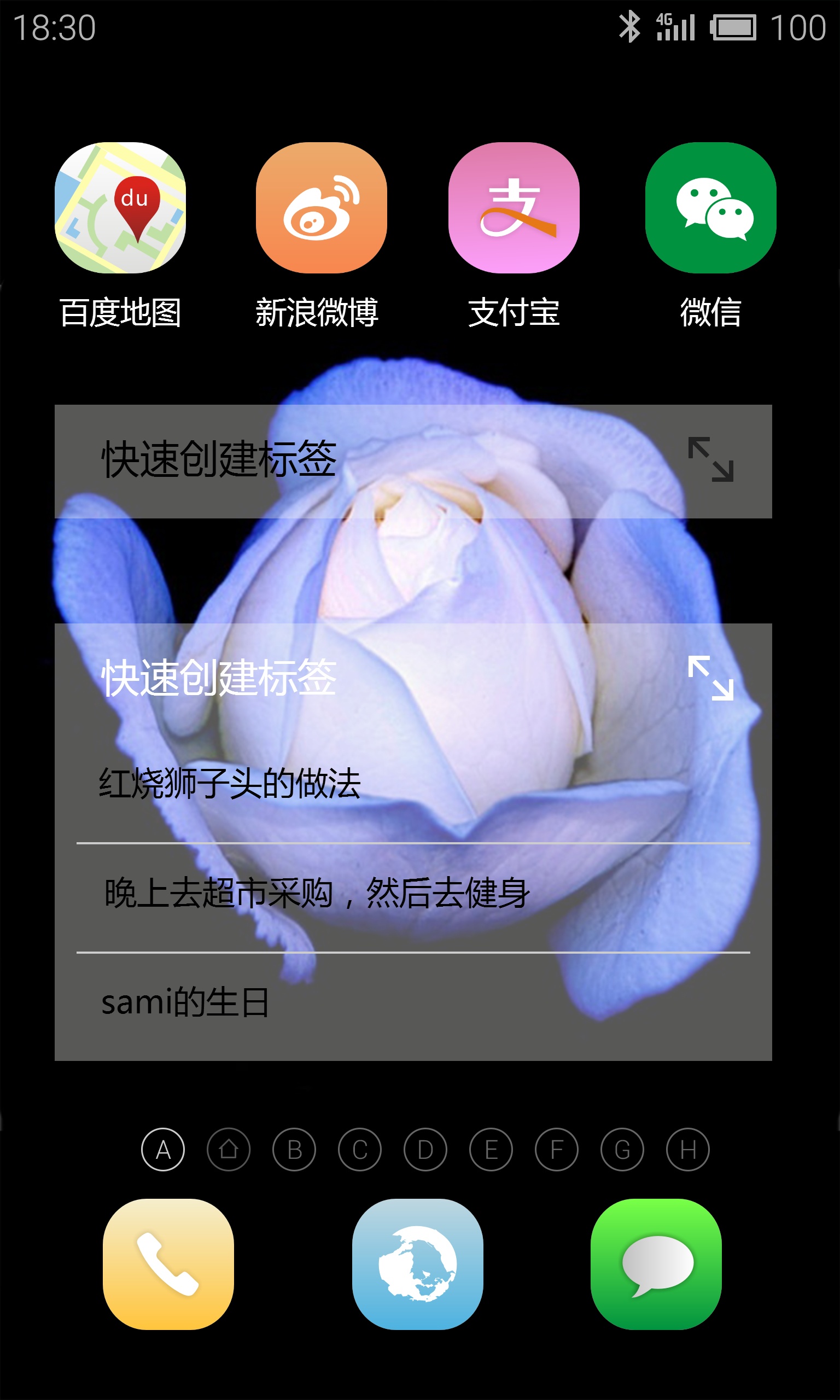Select page F indicator
This screenshot has width=840, height=1400.
[x=557, y=1150]
